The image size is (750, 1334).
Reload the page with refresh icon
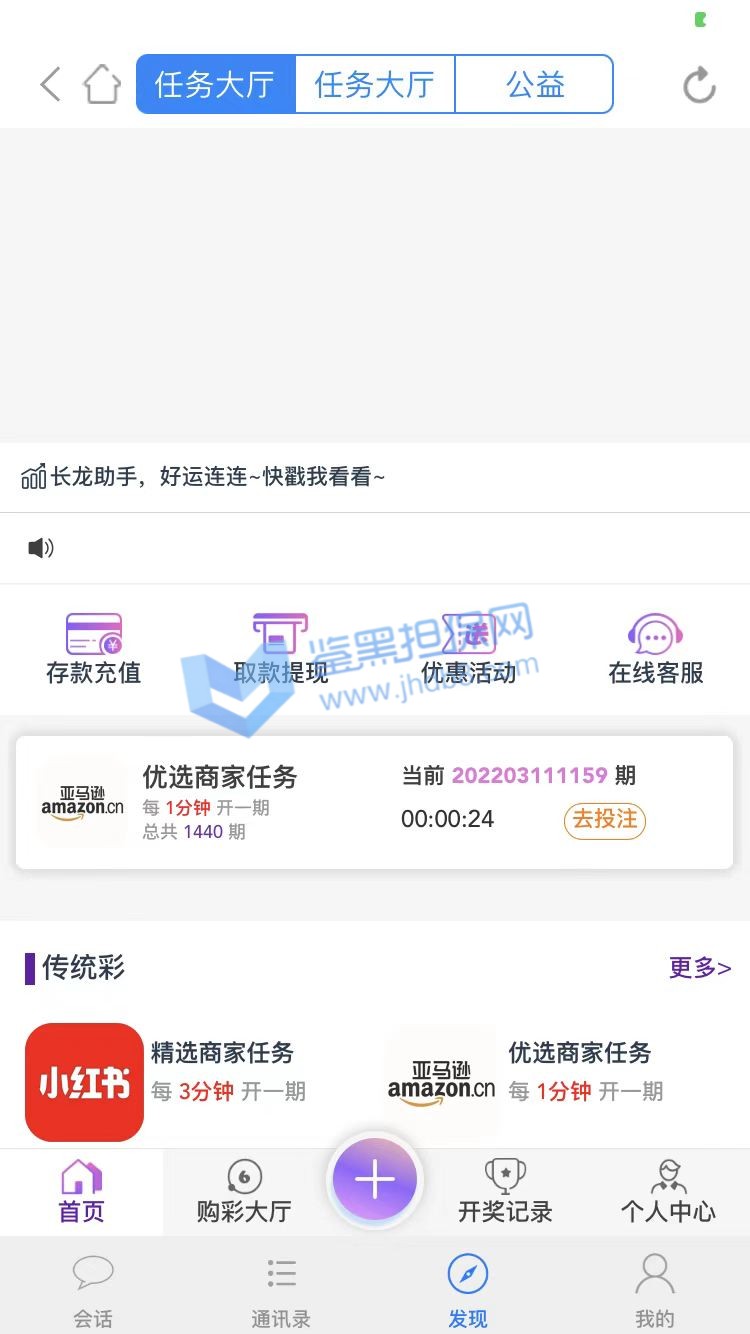click(x=699, y=85)
